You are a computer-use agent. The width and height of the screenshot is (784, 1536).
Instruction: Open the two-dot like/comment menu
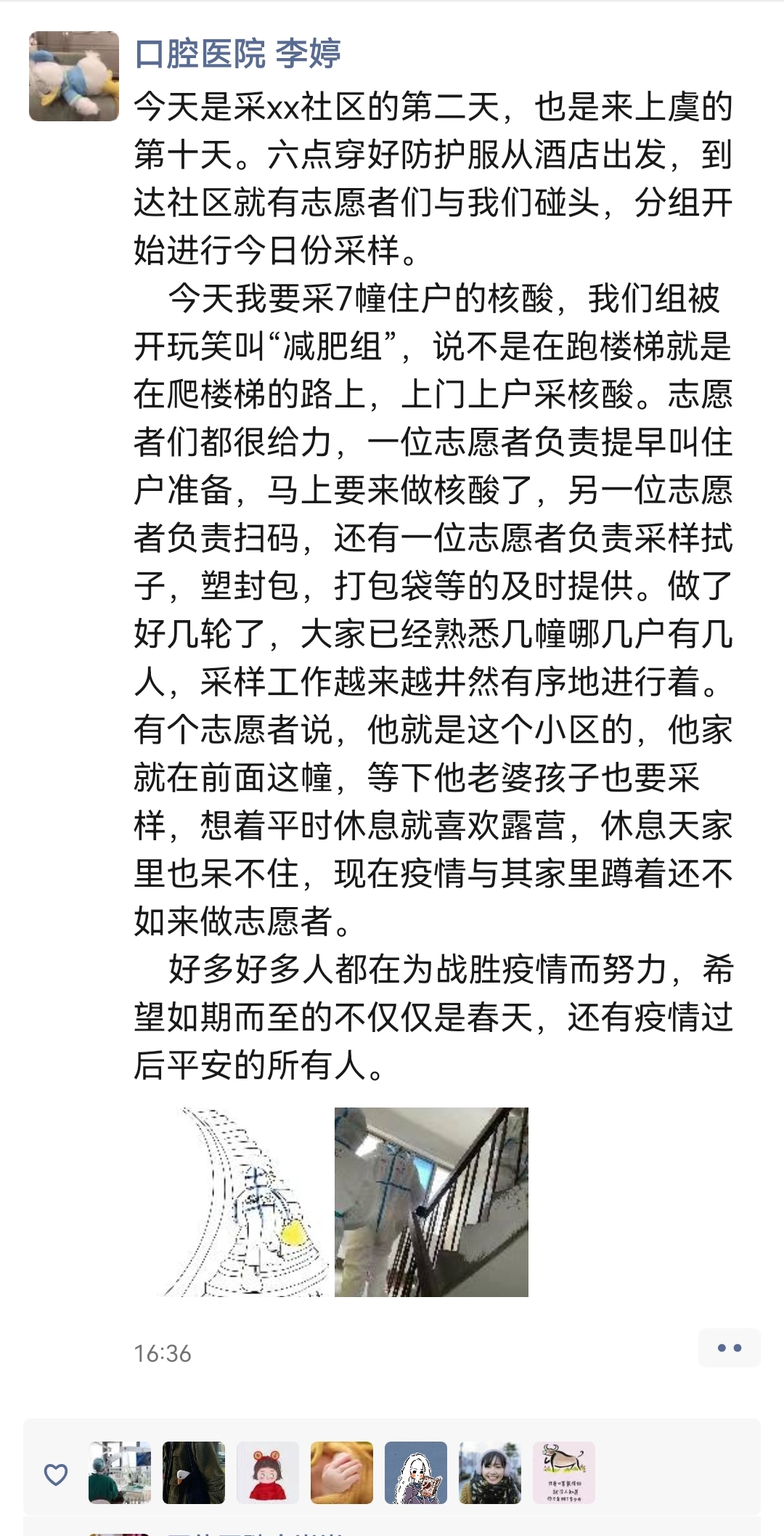pos(729,1348)
